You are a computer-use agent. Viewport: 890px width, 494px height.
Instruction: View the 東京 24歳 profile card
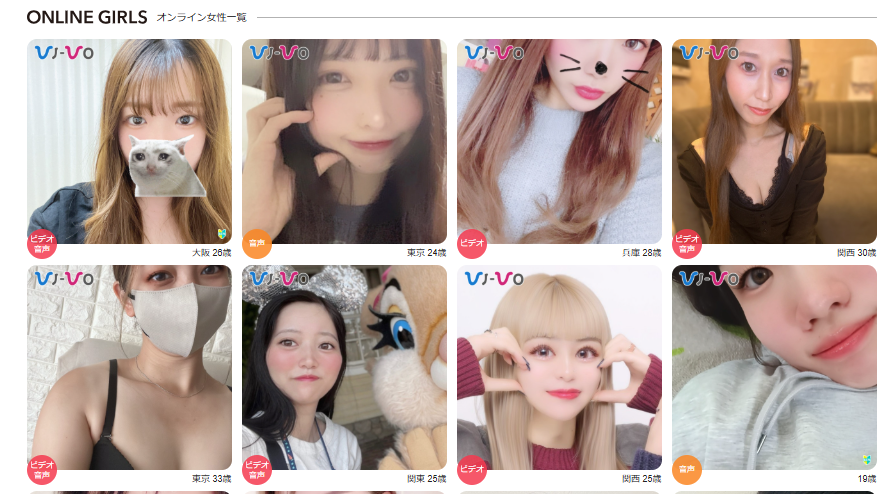coord(344,142)
